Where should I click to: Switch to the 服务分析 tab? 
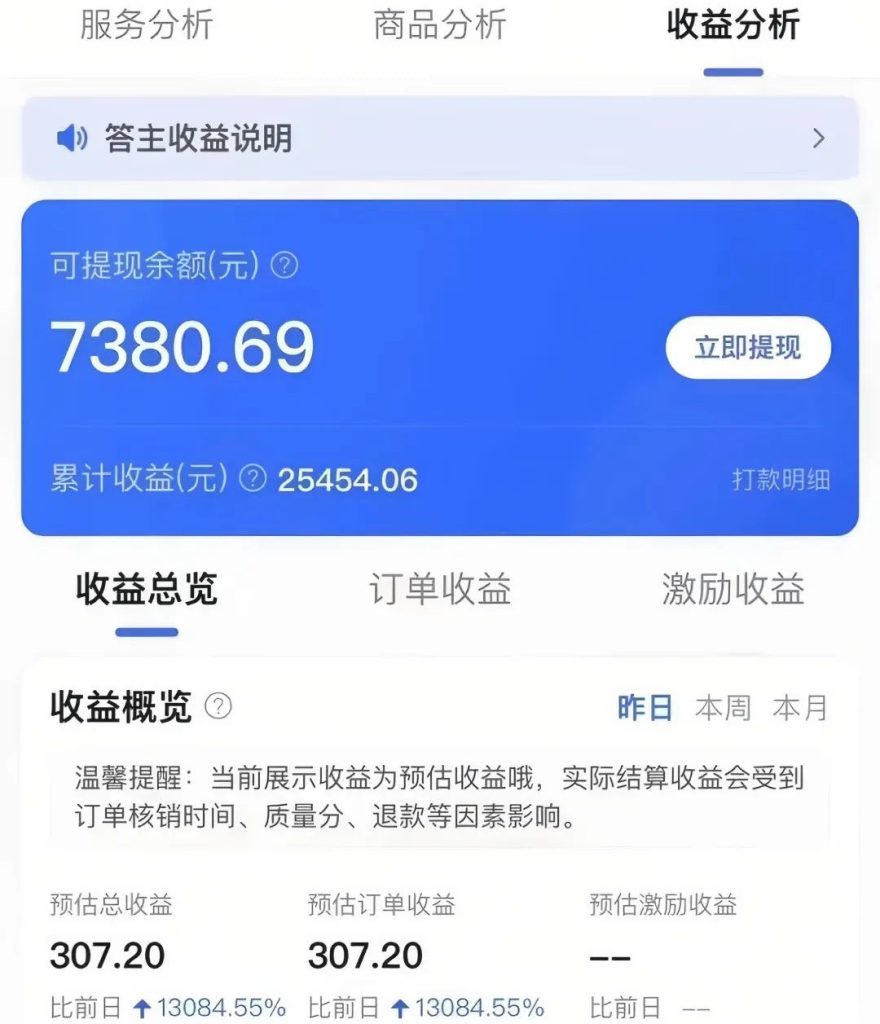147,25
